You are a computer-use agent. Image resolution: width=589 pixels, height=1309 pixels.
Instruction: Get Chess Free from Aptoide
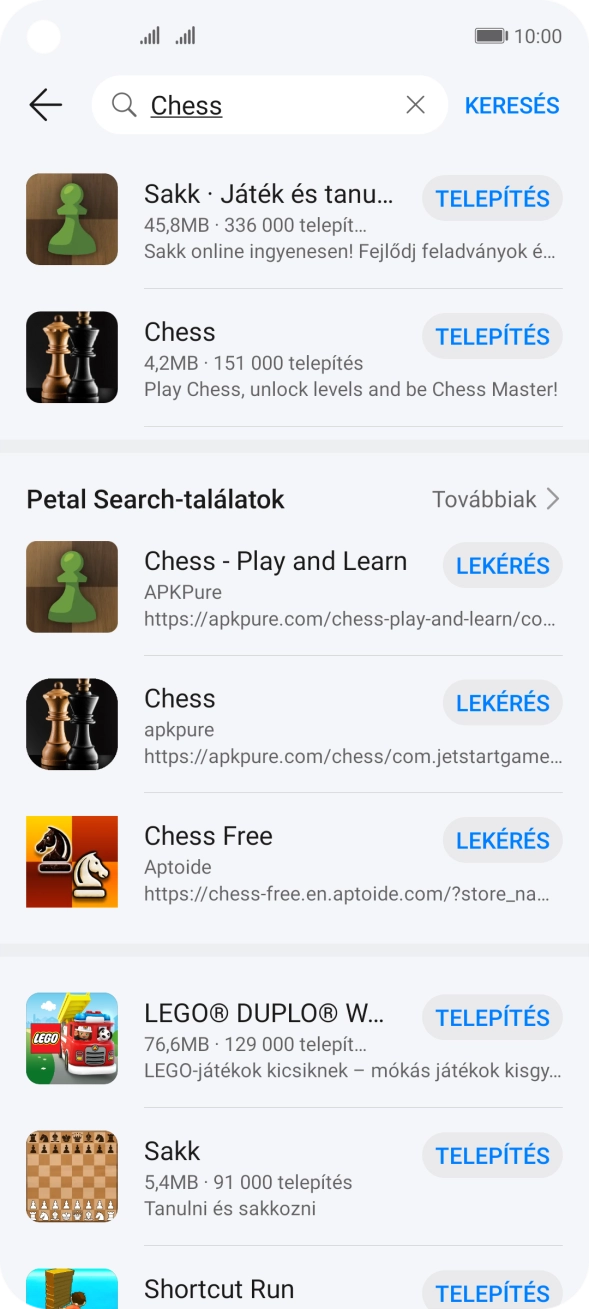point(503,841)
